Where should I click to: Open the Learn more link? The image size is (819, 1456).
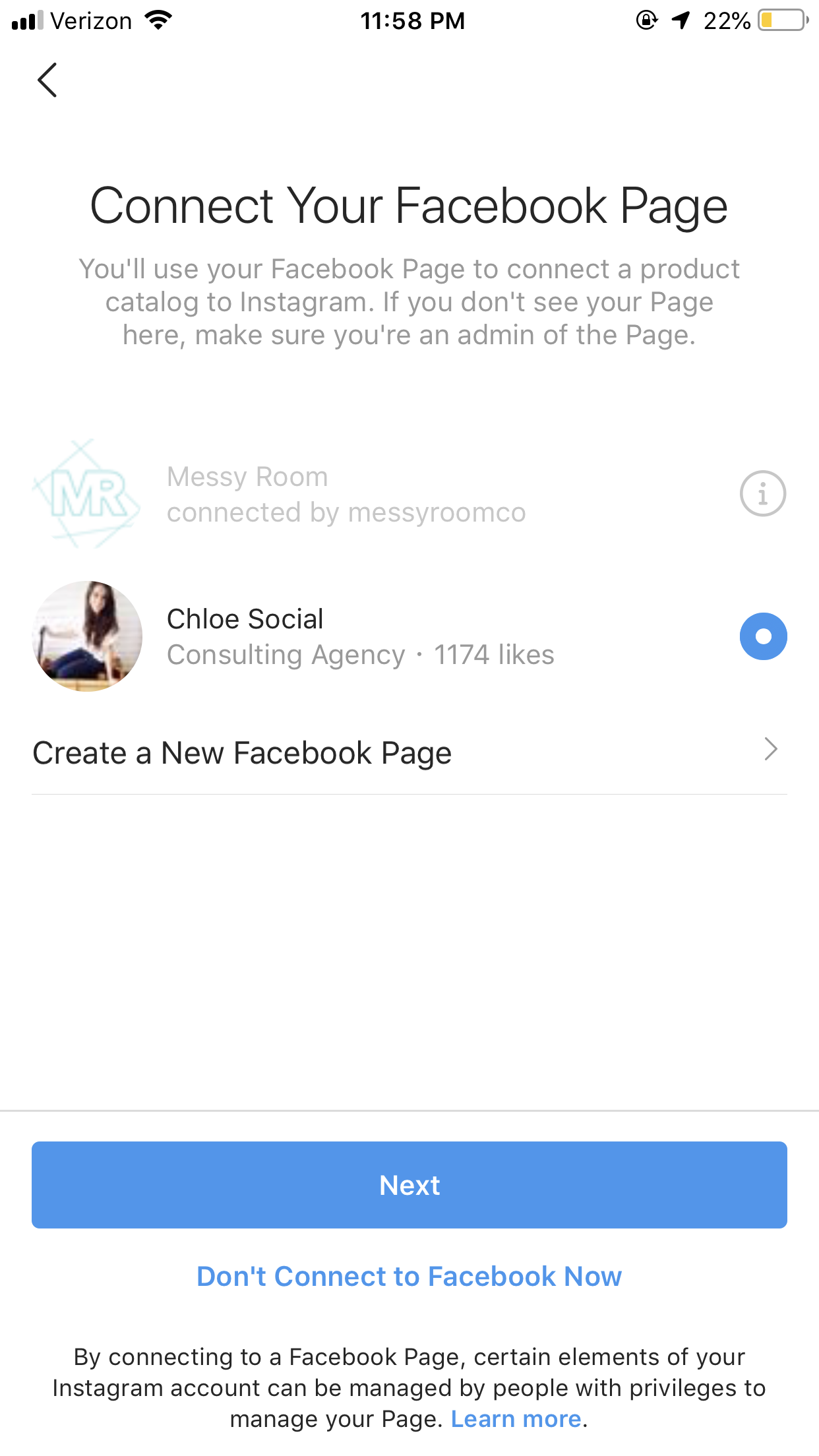pos(516,1418)
